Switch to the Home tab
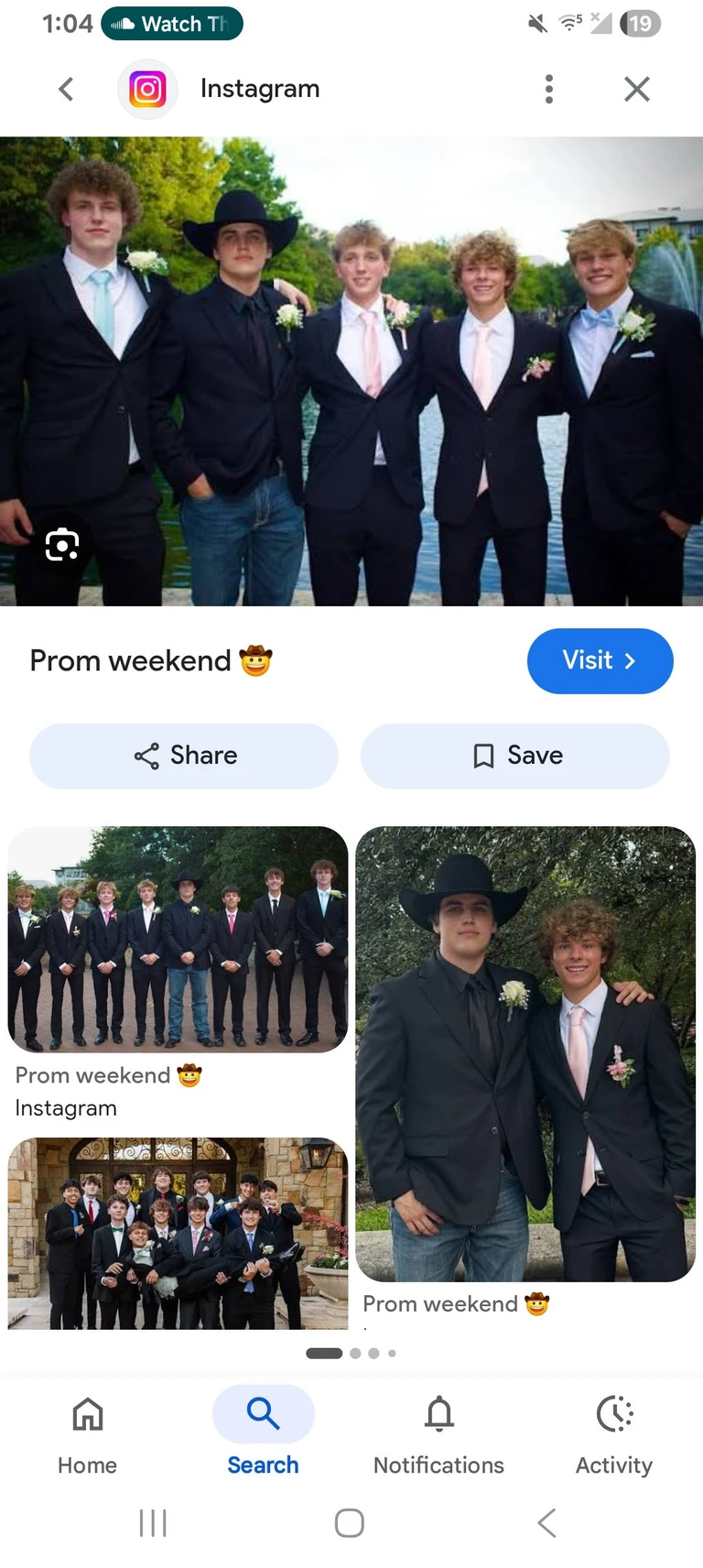 point(88,1432)
